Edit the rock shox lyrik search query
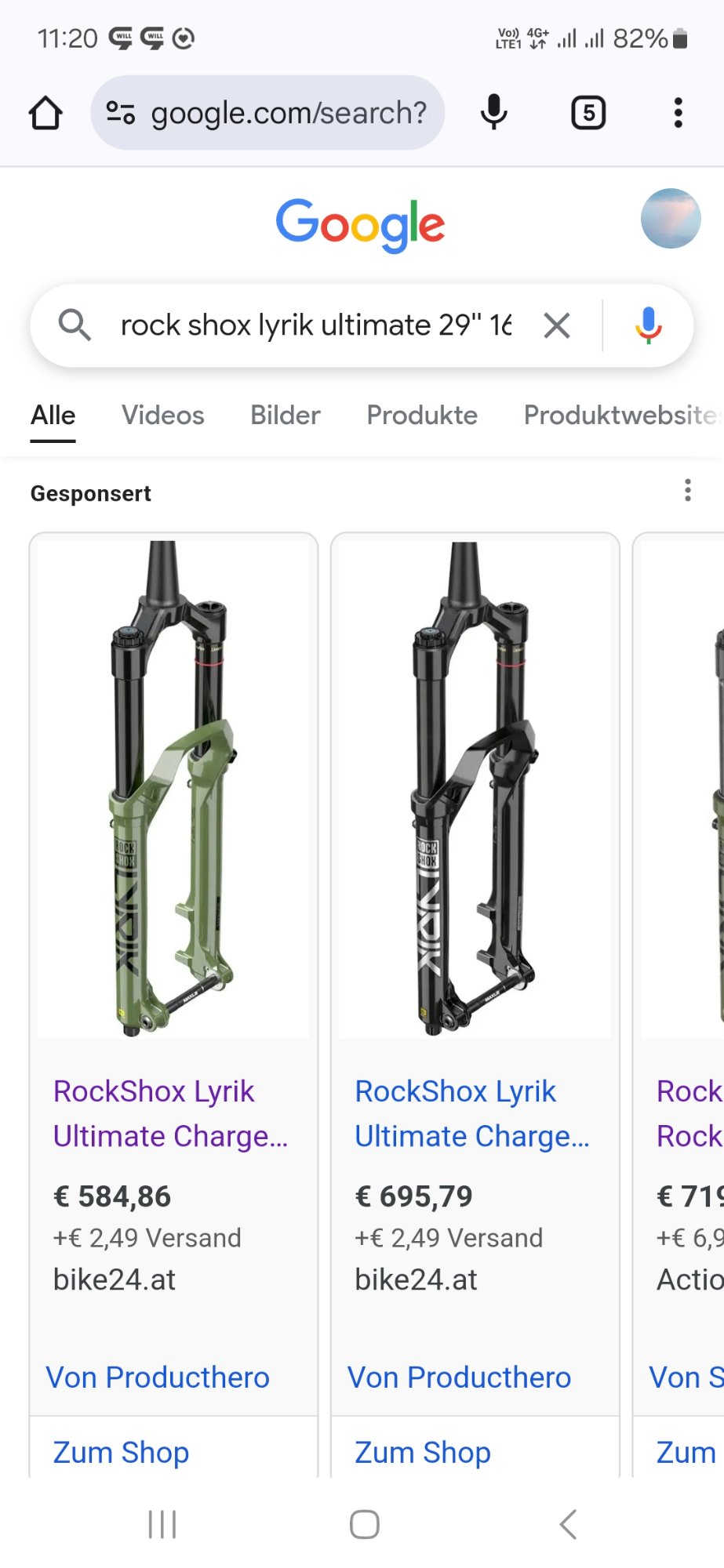 click(x=314, y=325)
